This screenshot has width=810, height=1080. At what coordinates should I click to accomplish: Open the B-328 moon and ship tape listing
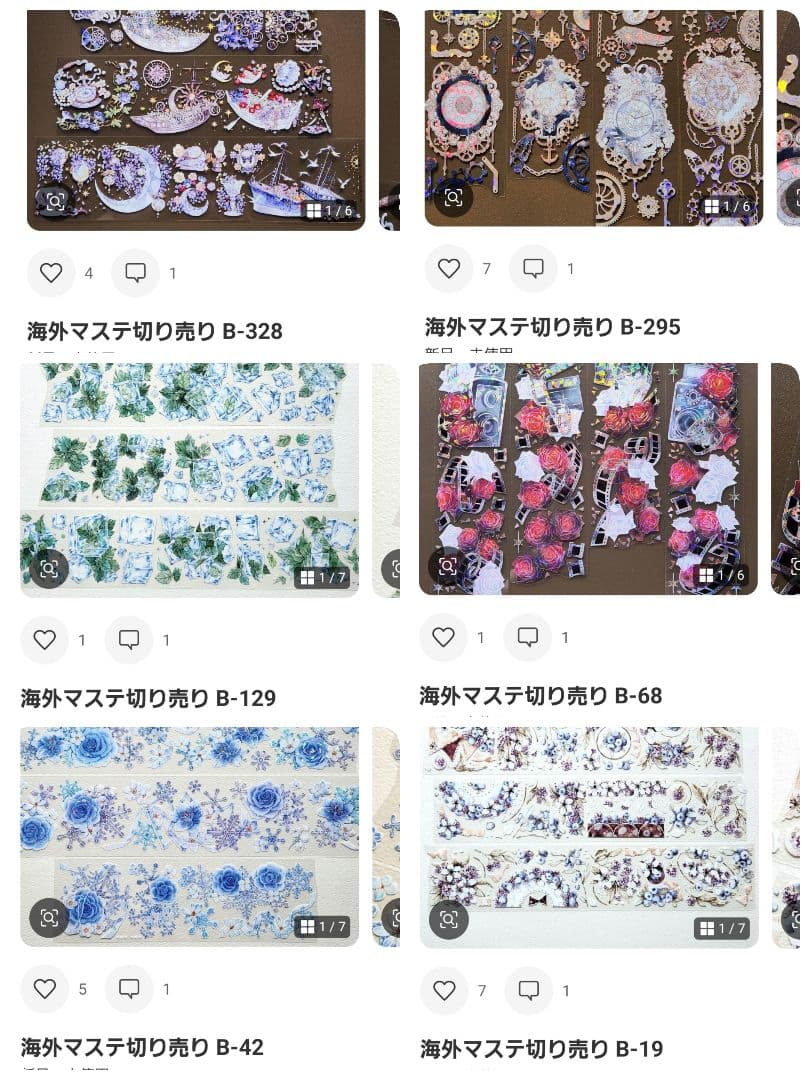click(x=196, y=120)
